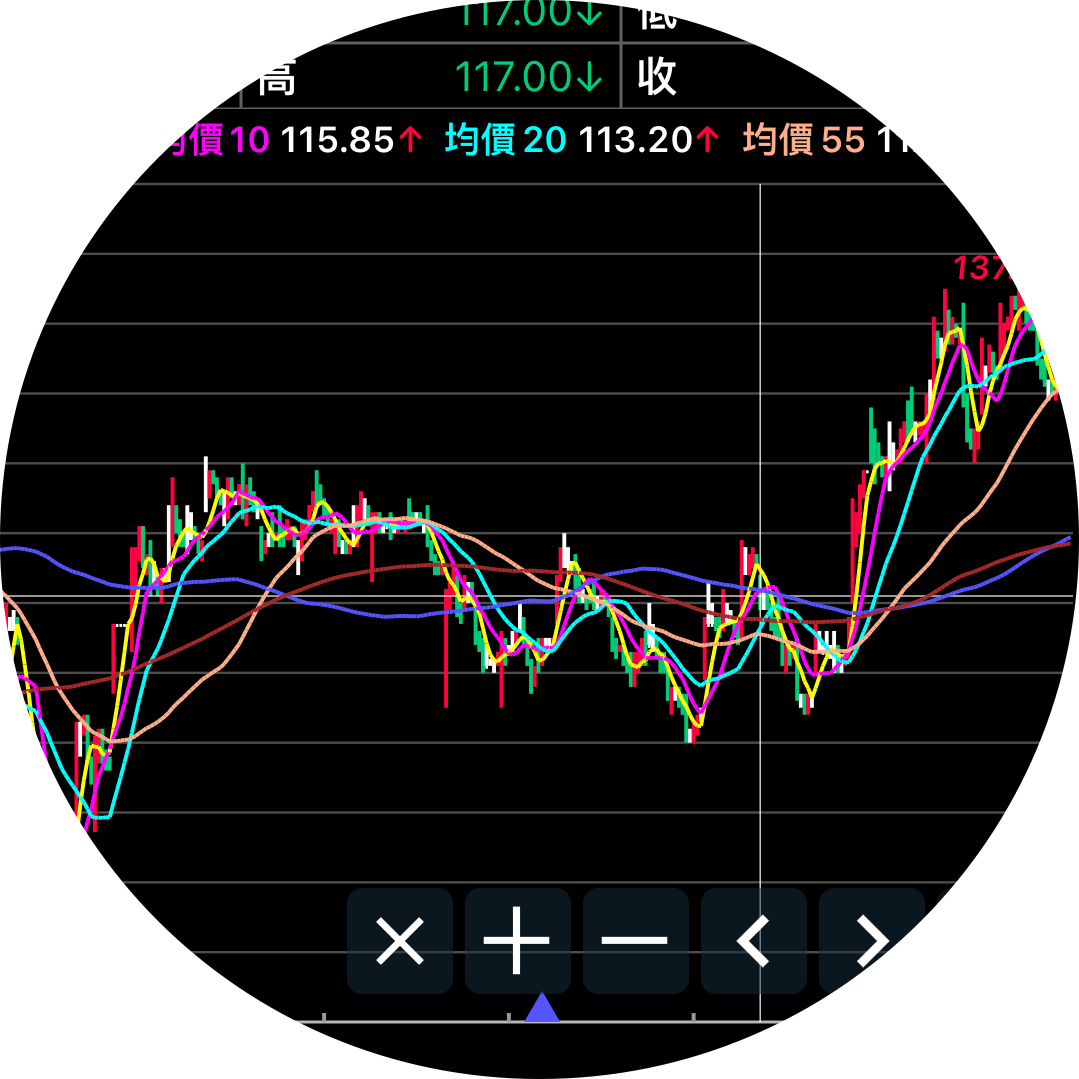
Task: Zoom in the chart with plus button
Action: (517, 941)
